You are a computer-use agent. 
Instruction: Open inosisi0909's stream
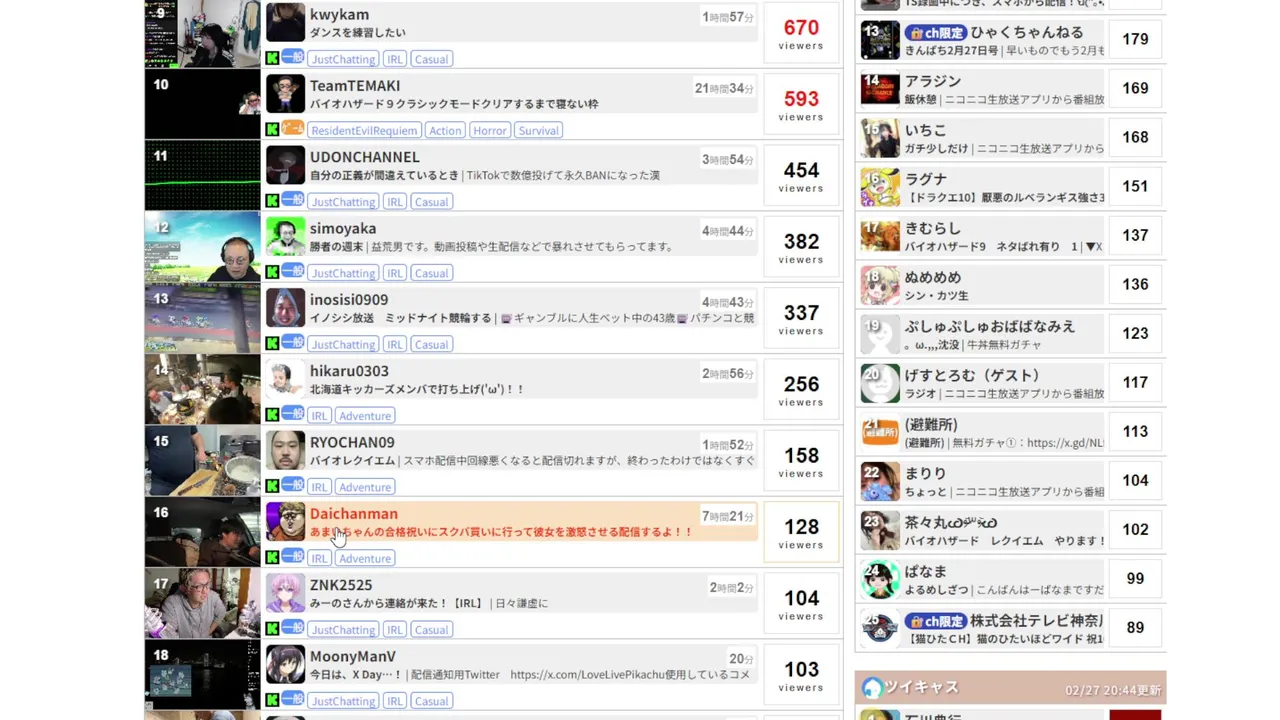(x=348, y=300)
